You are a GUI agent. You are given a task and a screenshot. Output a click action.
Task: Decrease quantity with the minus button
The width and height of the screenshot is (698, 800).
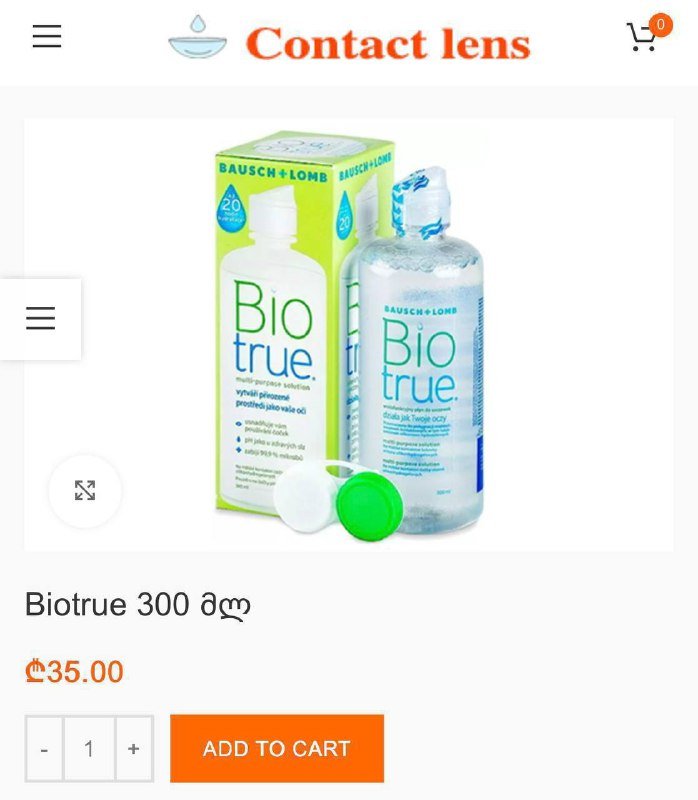pyautogui.click(x=44, y=748)
